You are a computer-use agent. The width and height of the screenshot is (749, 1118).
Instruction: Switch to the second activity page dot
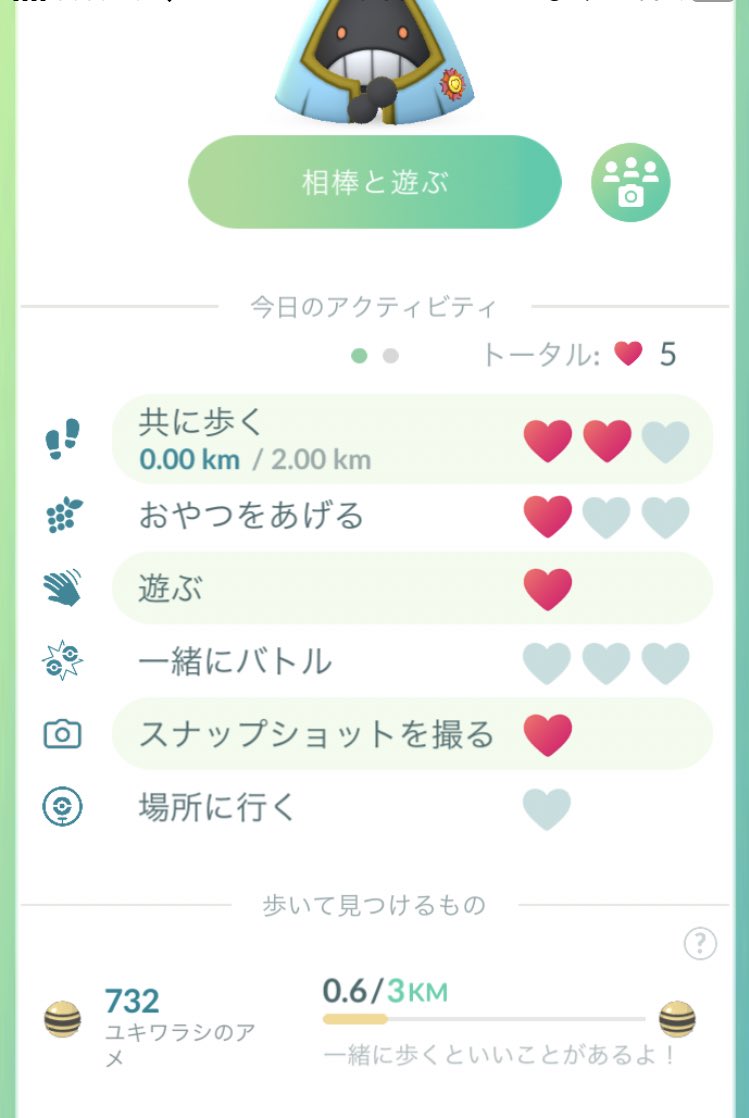click(x=391, y=355)
